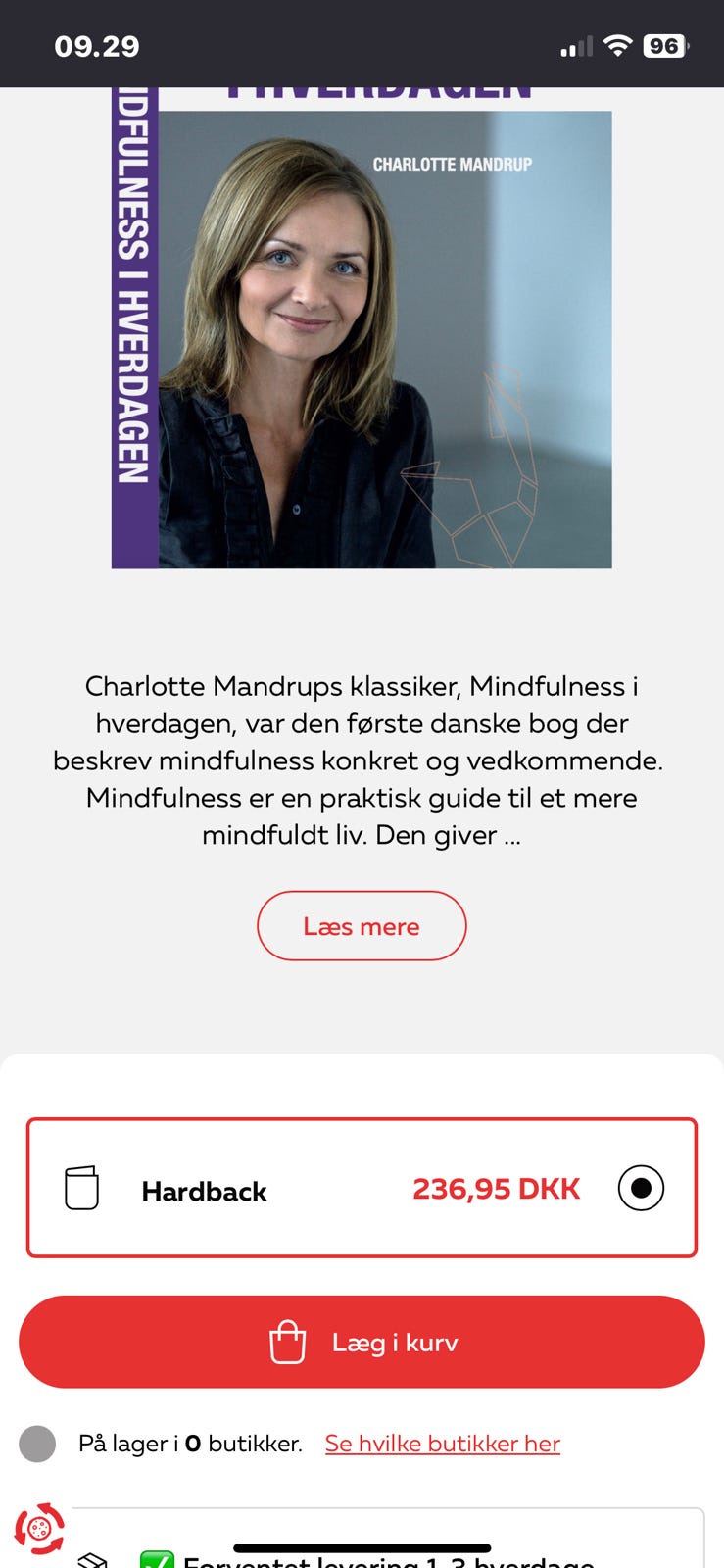Click the clock showing 09.29
The image size is (724, 1568).
tap(98, 45)
